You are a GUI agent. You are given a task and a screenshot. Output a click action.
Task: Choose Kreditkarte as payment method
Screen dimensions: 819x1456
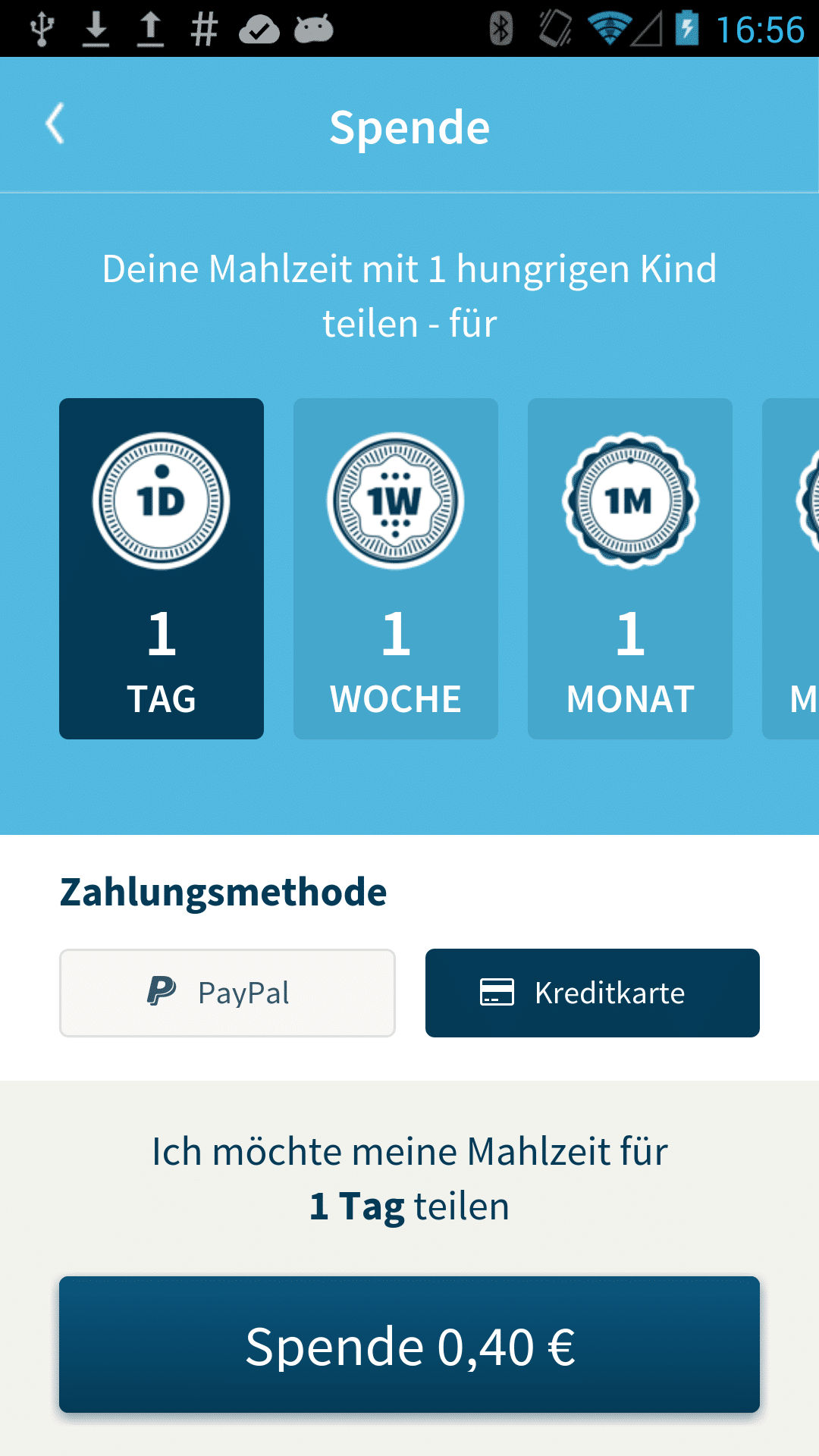click(x=592, y=993)
